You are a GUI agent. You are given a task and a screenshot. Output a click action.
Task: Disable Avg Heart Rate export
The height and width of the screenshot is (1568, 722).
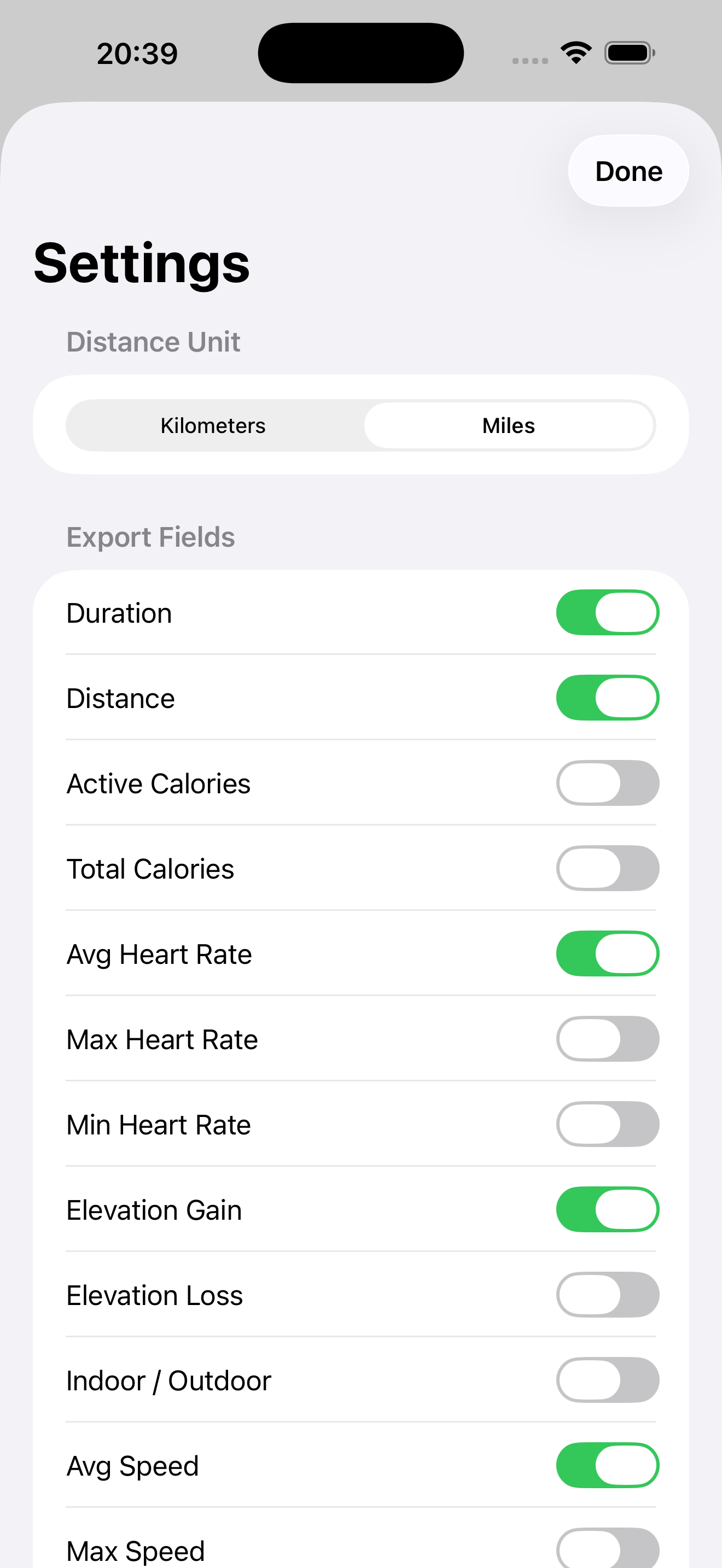[608, 953]
